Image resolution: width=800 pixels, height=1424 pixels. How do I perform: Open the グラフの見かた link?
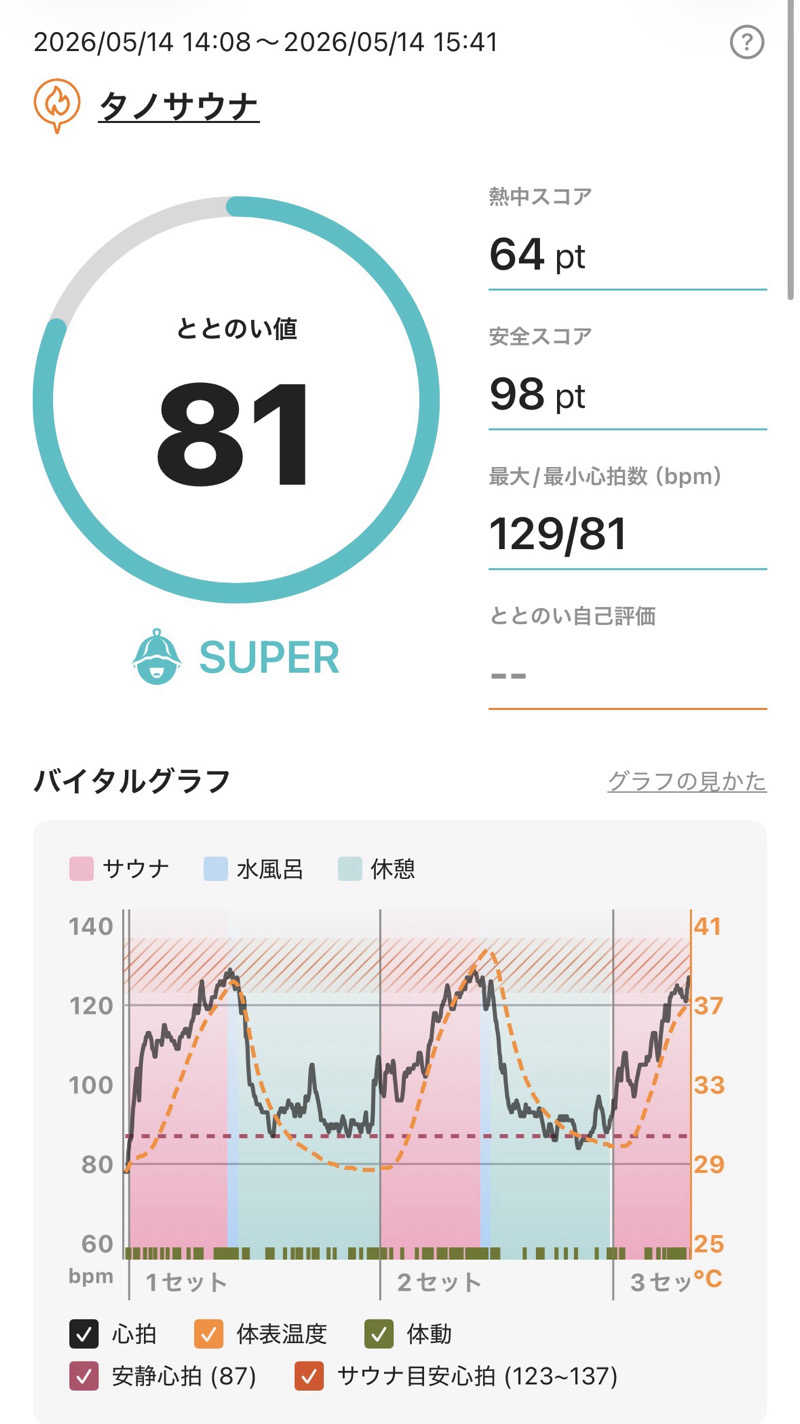pyautogui.click(x=687, y=781)
